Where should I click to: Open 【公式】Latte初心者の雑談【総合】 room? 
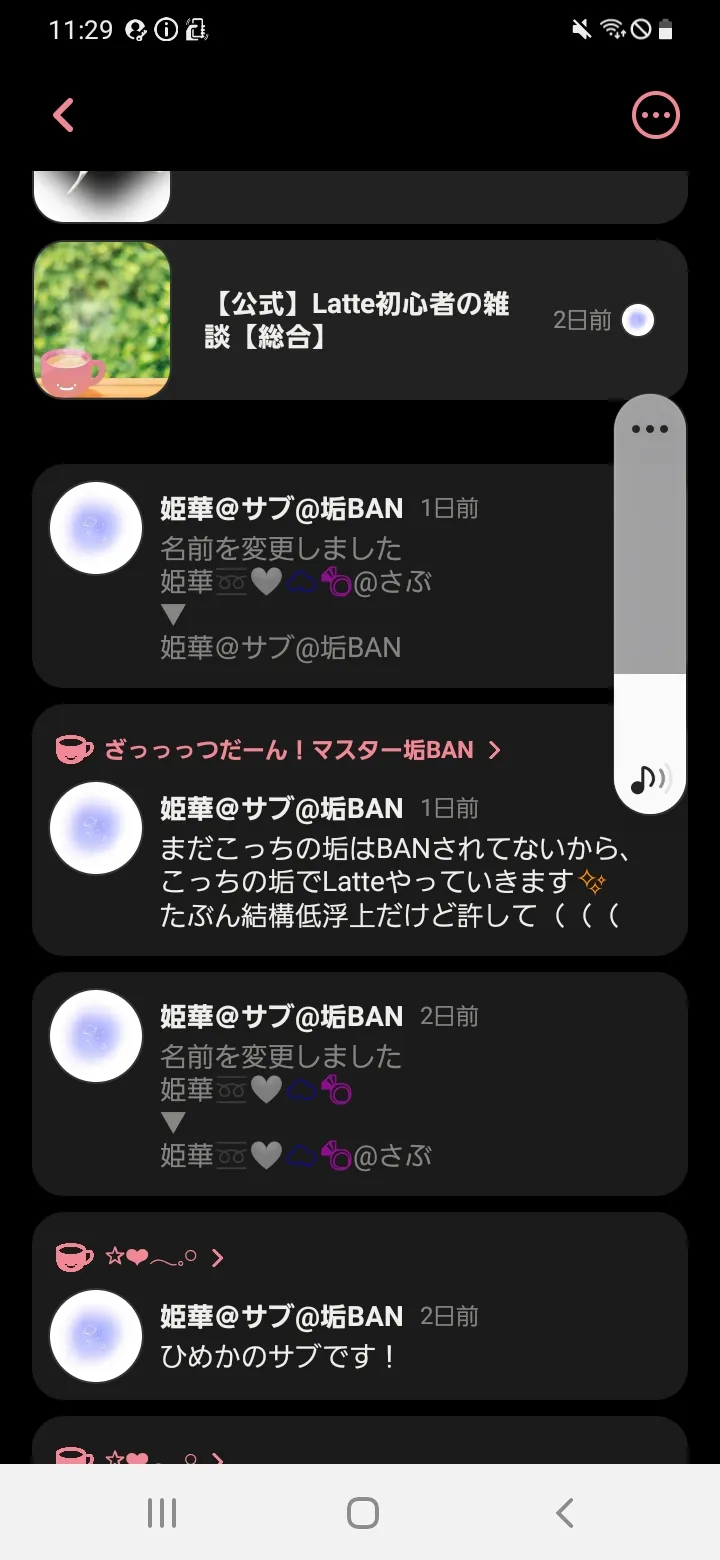[x=360, y=320]
